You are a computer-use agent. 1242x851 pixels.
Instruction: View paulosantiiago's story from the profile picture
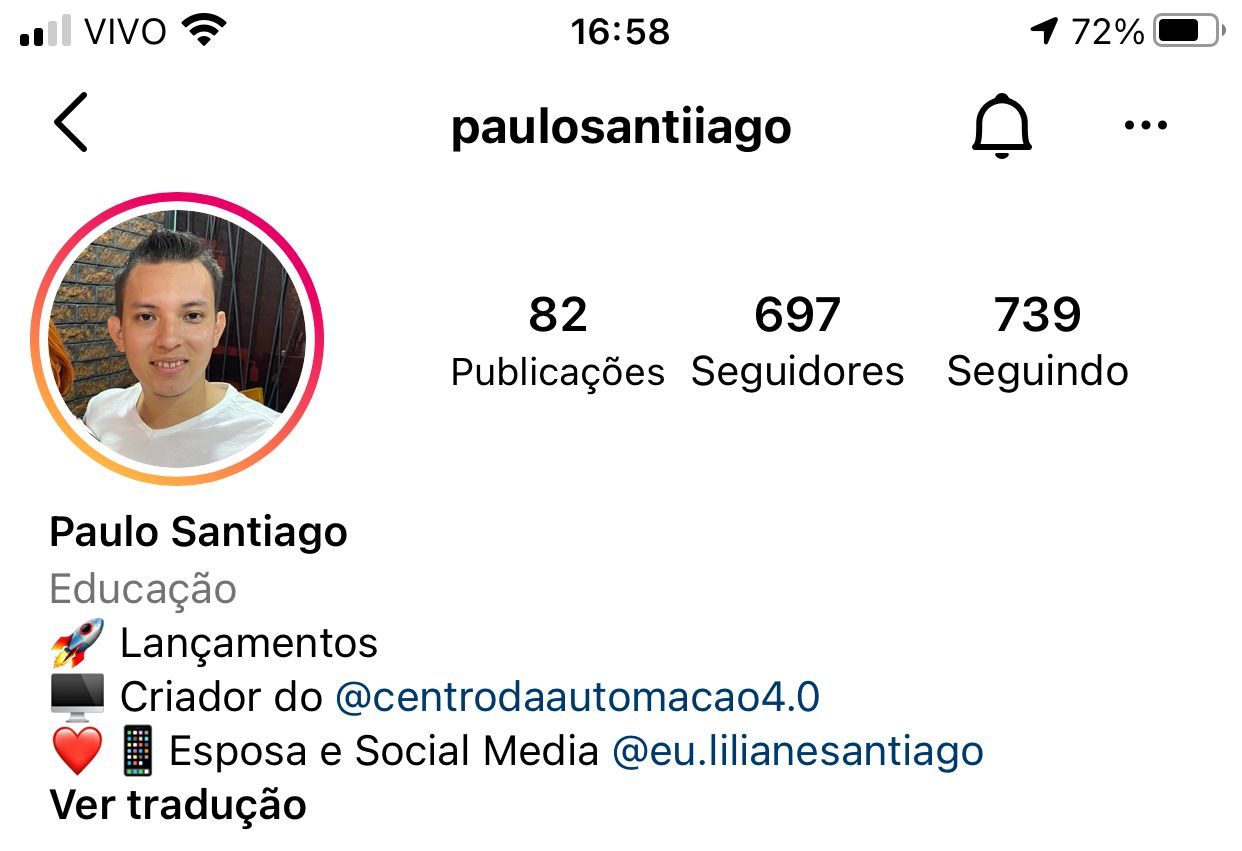click(177, 339)
